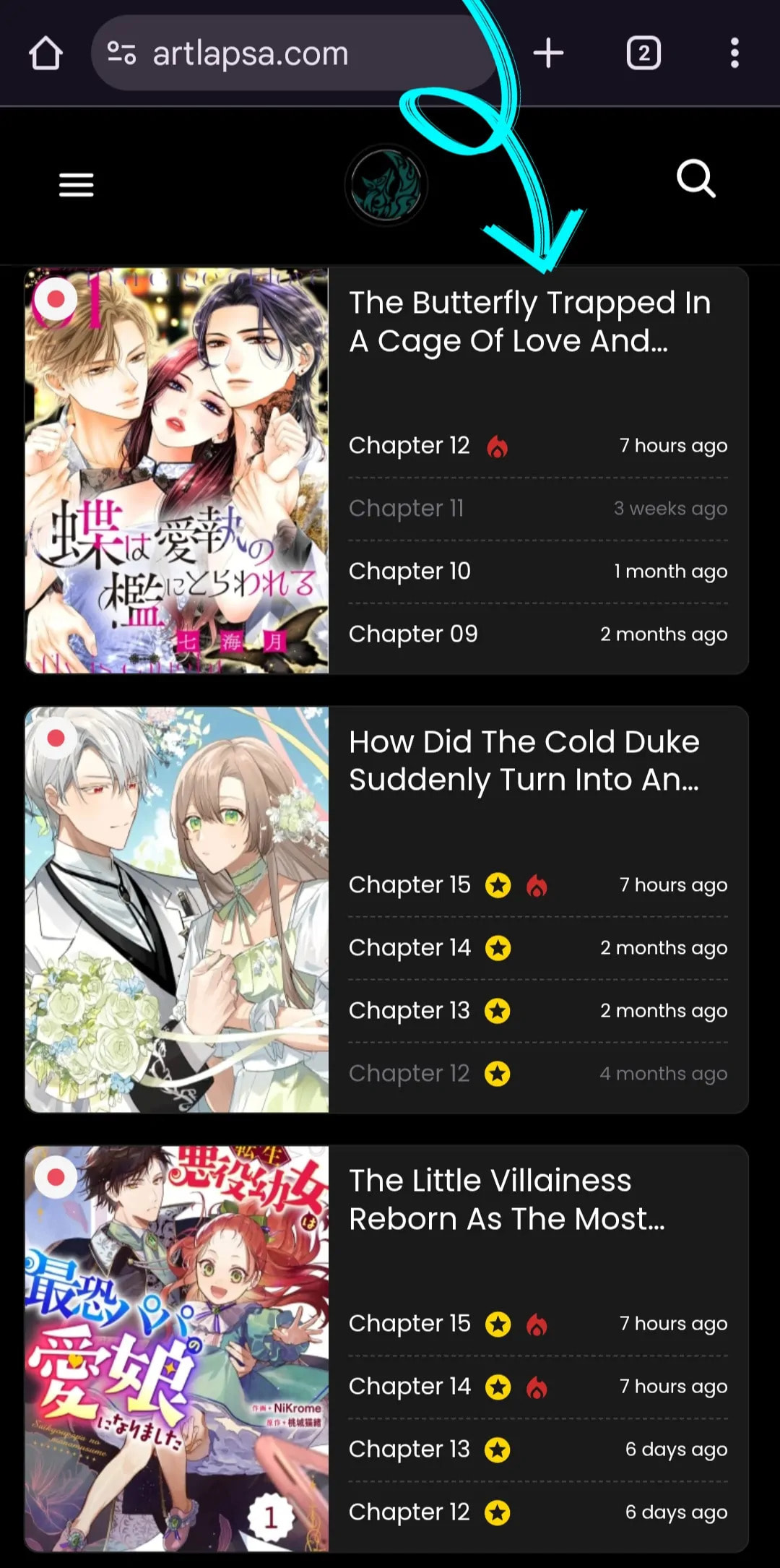Read Chapter 15 of the Cold Duke
This screenshot has height=1568, width=780.
(x=409, y=885)
